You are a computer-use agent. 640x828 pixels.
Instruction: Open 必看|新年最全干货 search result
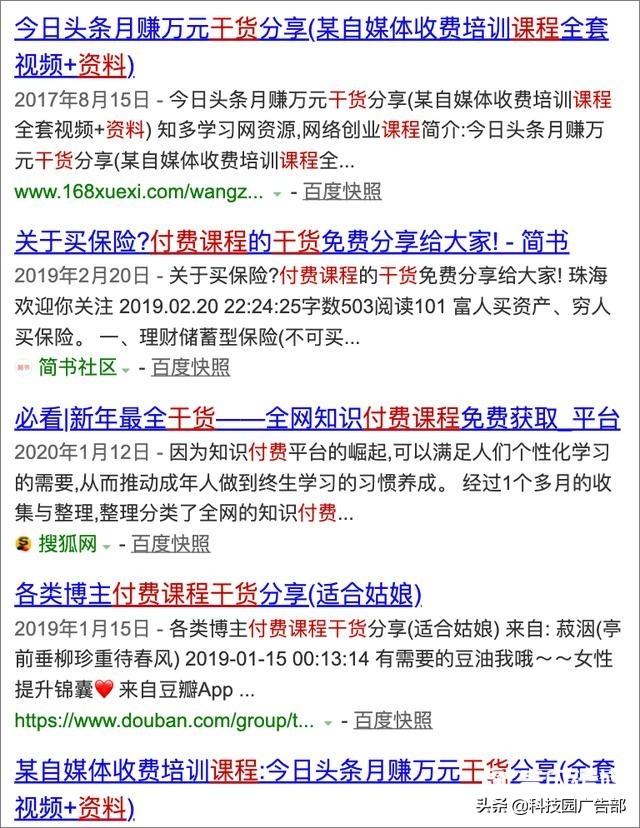pos(317,418)
